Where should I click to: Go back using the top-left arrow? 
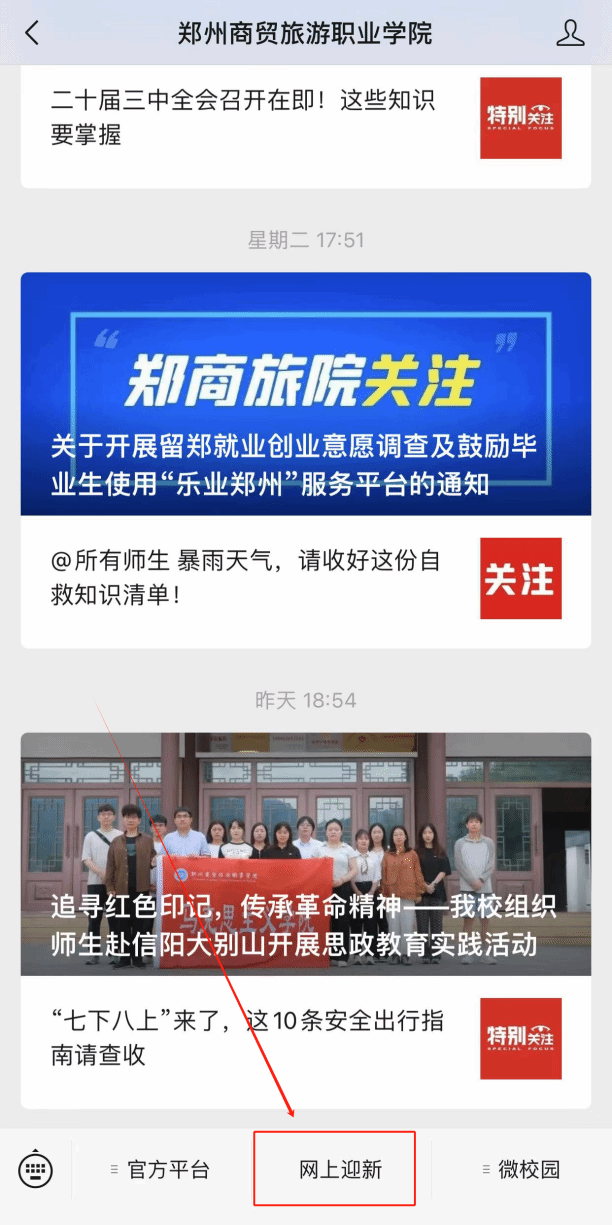click(32, 33)
